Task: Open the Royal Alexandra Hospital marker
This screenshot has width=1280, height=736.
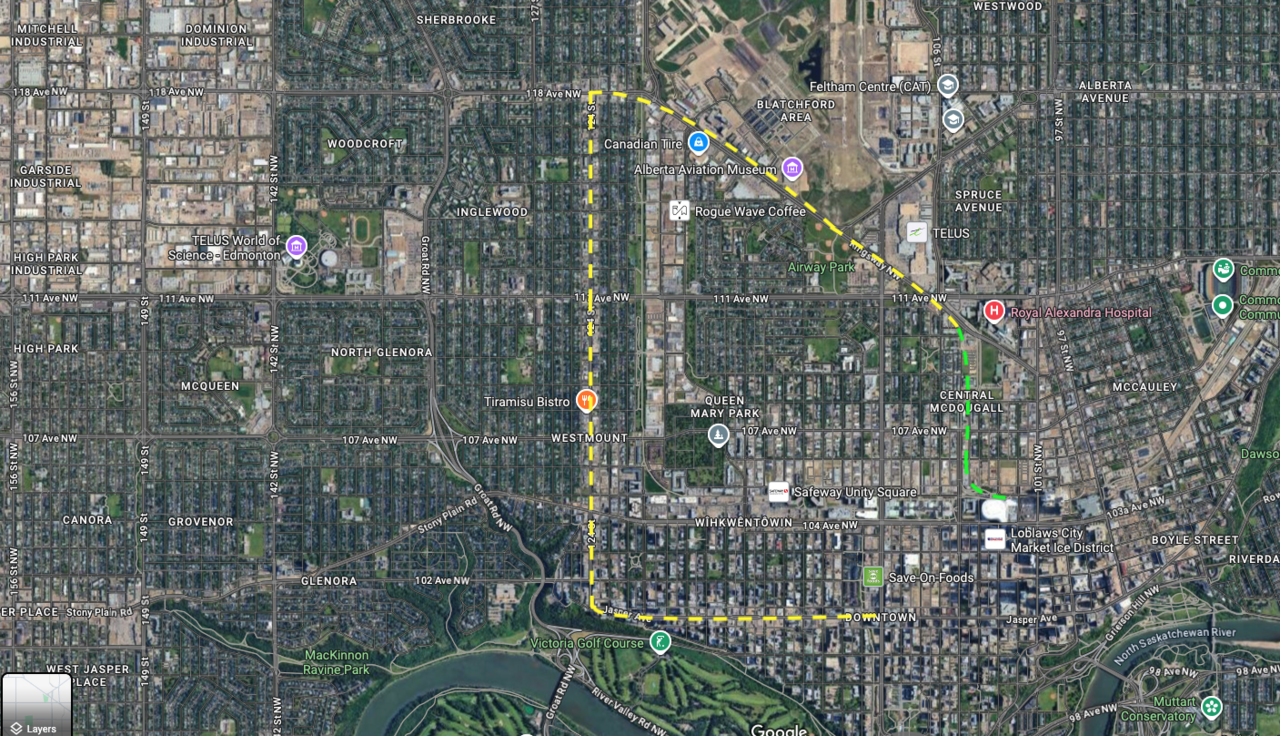Action: click(x=994, y=311)
